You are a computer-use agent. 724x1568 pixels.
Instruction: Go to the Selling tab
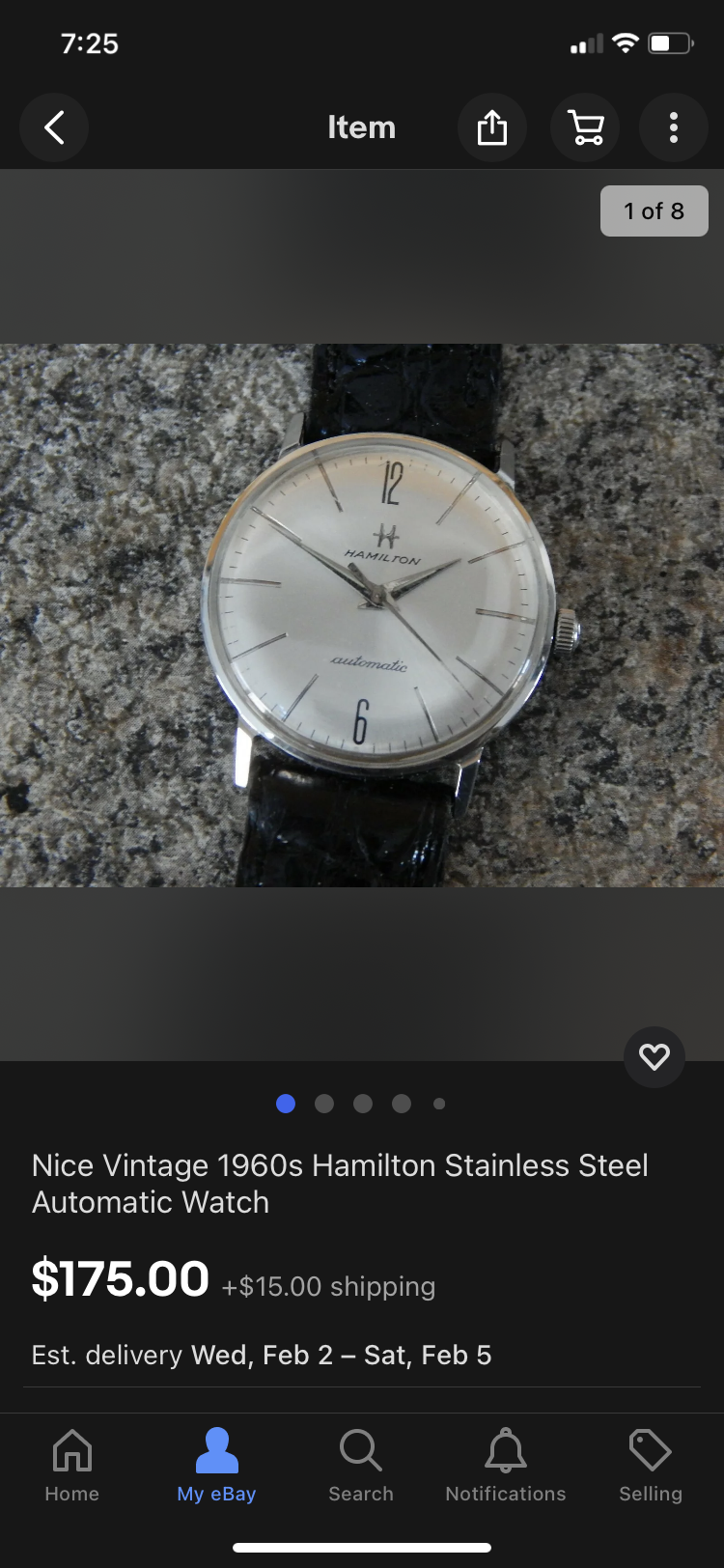click(x=651, y=1466)
